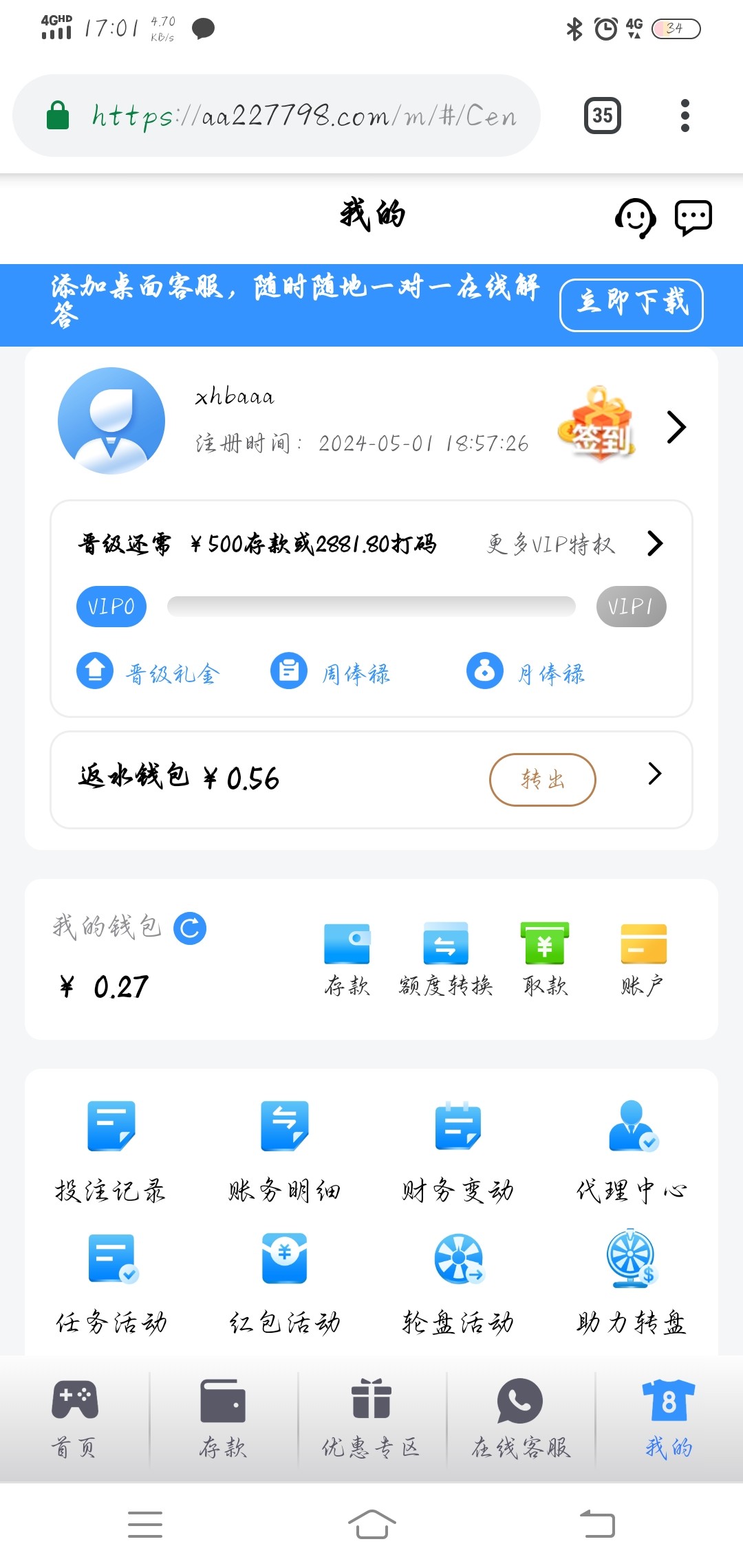Screen dimensions: 743x1568
Task: Select the 晋级礼金 promotion bonus icon
Action: coord(94,672)
